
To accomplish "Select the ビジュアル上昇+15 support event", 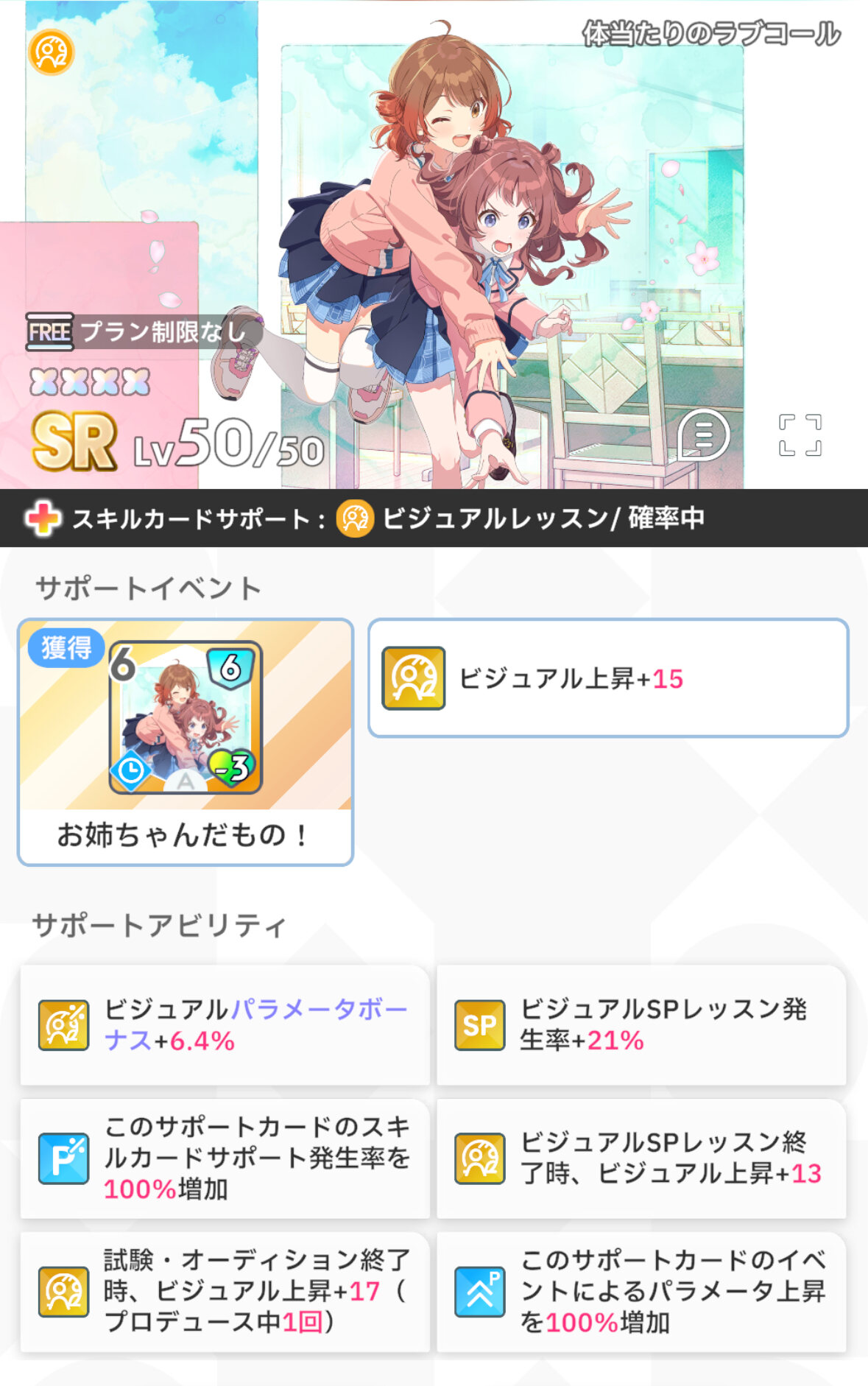I will 608,678.
